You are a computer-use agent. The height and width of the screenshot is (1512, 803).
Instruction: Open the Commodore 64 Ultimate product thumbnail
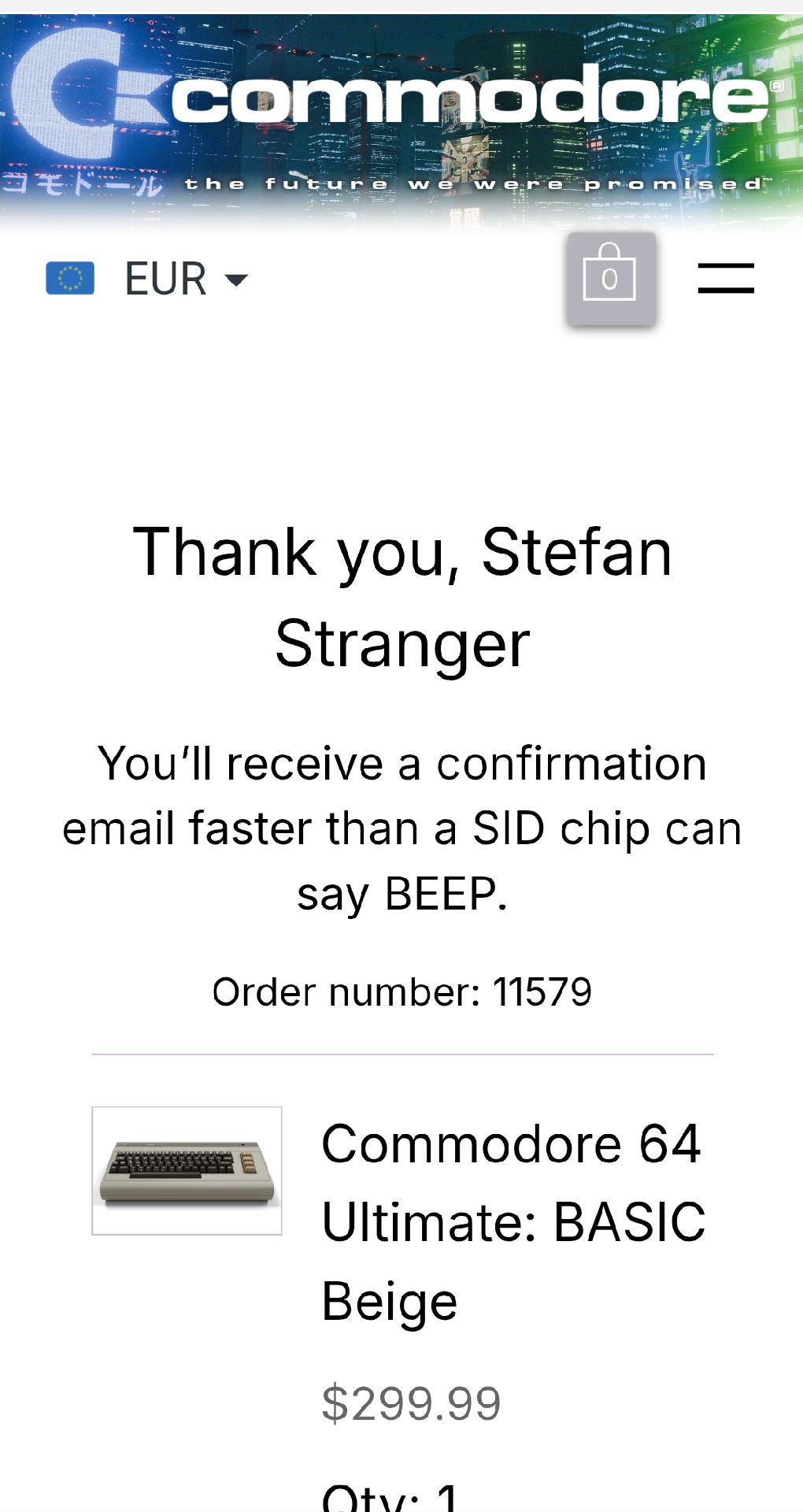pyautogui.click(x=187, y=1171)
